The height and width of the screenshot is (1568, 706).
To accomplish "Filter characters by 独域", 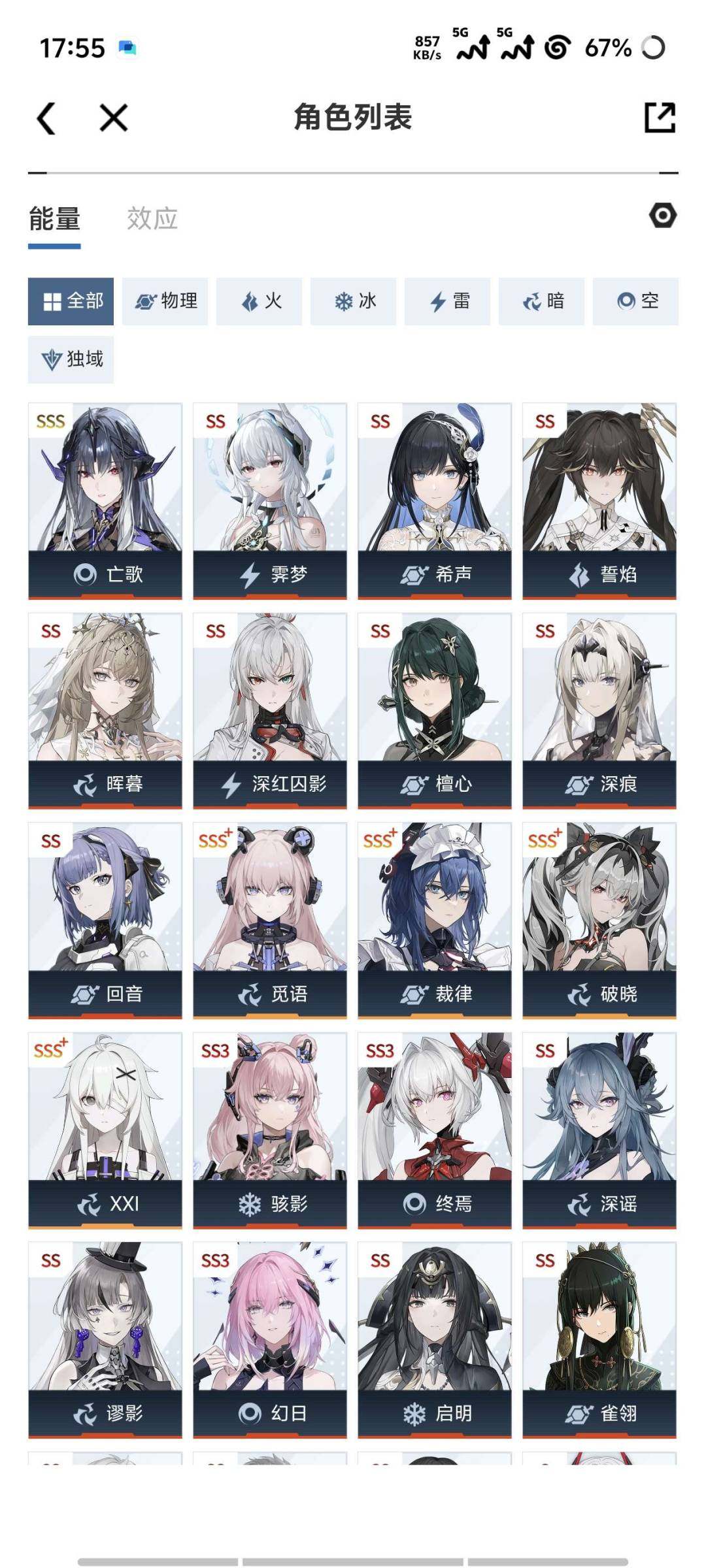I will (71, 359).
